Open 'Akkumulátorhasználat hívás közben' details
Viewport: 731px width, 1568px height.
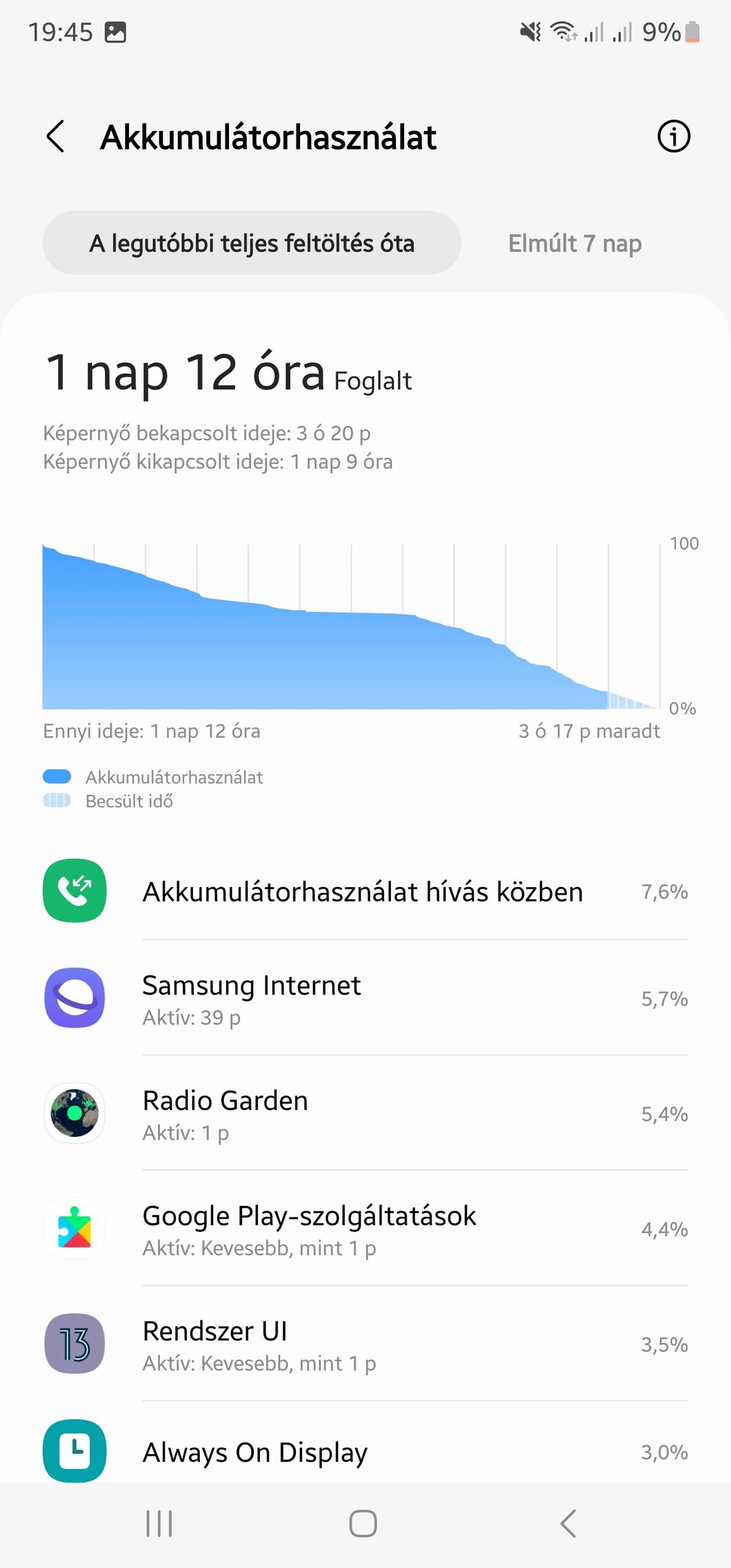pyautogui.click(x=363, y=892)
